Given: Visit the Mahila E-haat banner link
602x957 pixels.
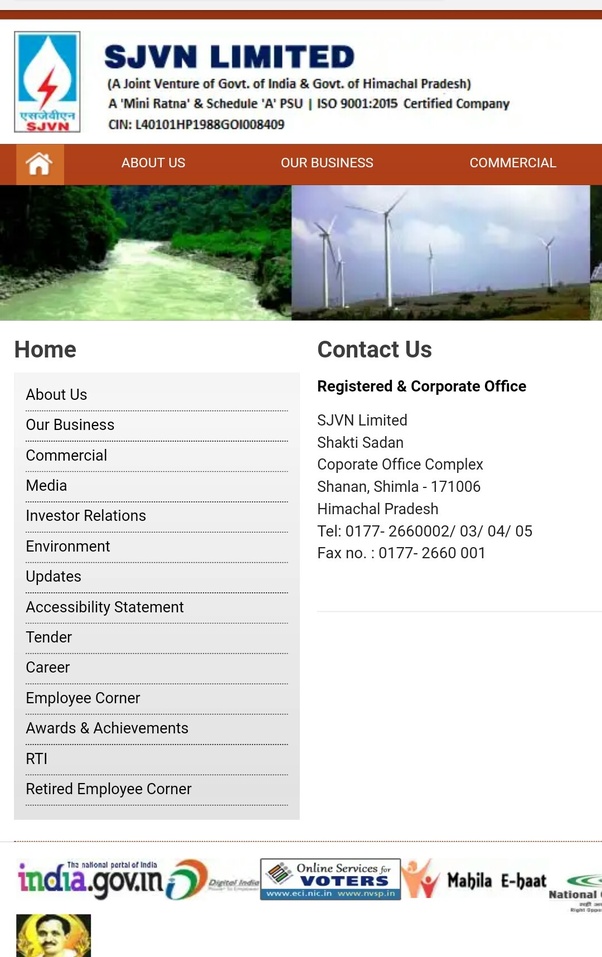Looking at the screenshot, I should pos(476,880).
